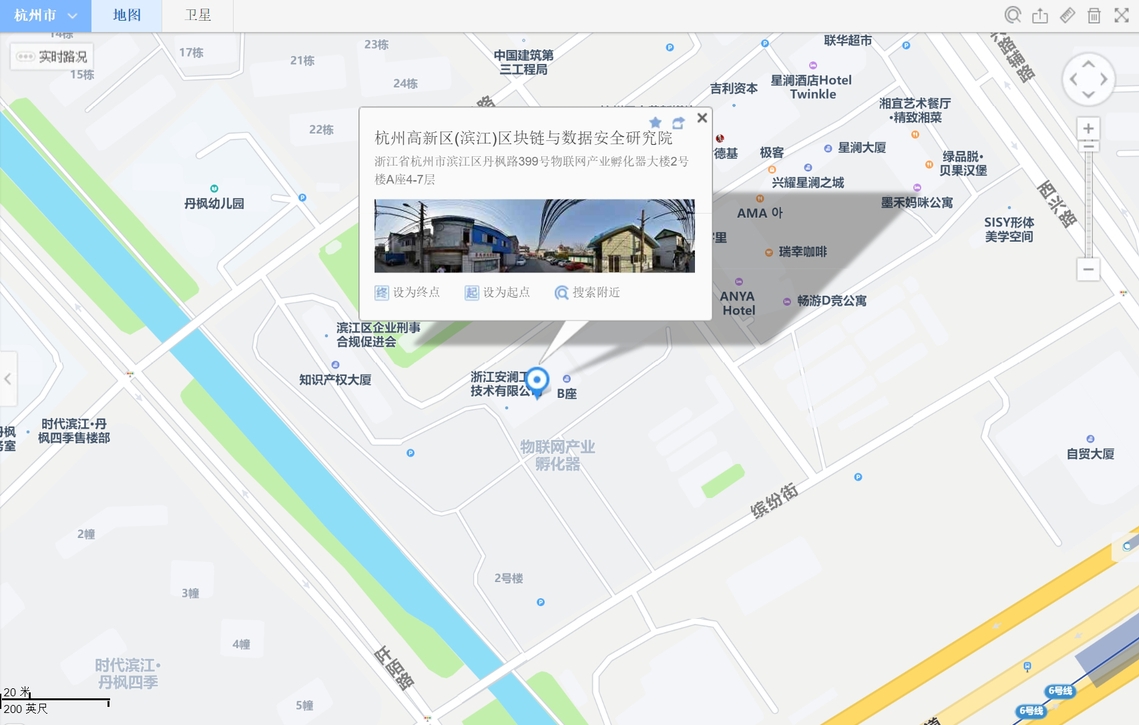
Task: Choose 搜索附近 to search nearby
Action: tap(588, 292)
